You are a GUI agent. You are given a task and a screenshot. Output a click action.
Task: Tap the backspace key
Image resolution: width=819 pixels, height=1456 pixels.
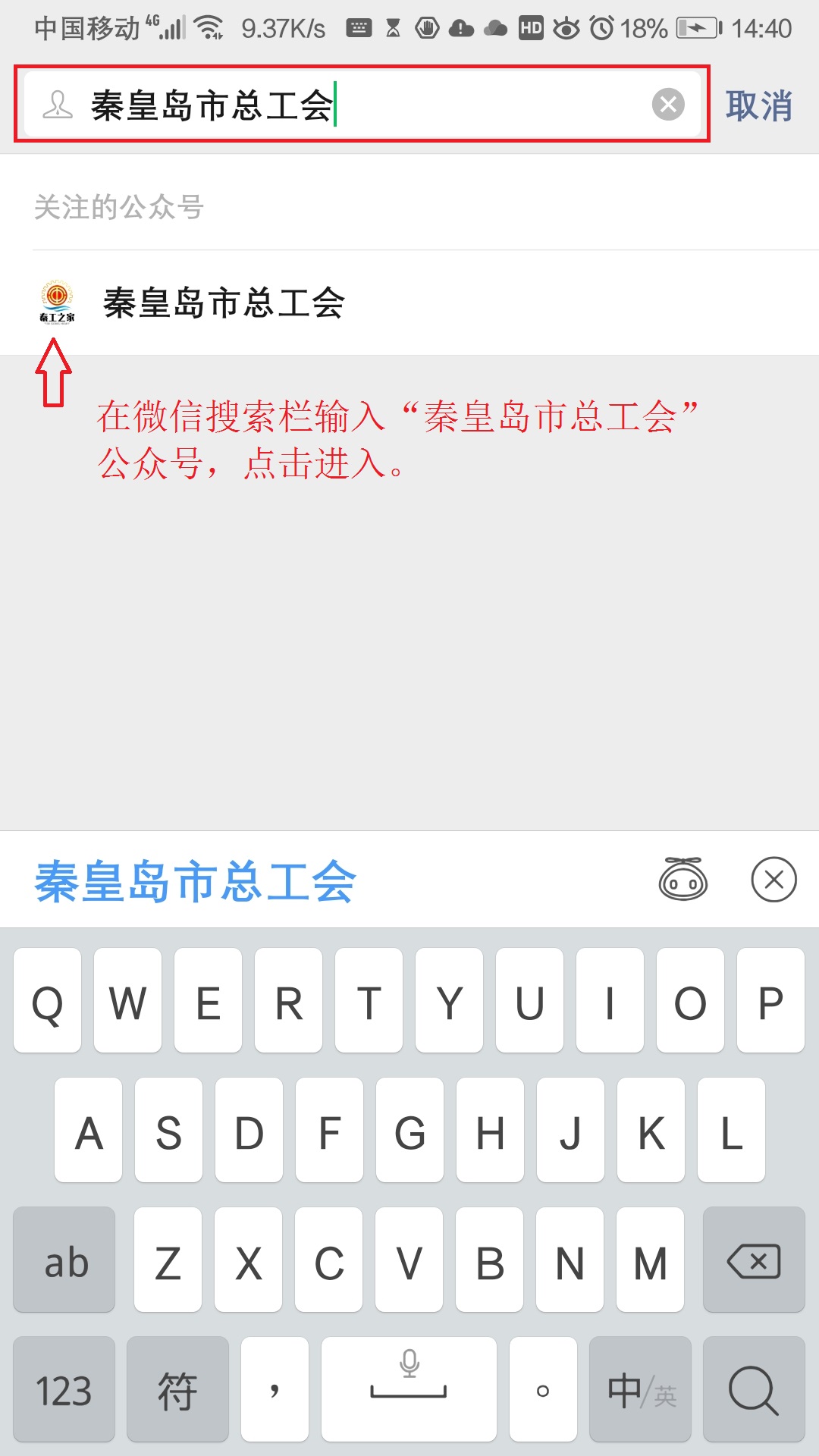(753, 1262)
